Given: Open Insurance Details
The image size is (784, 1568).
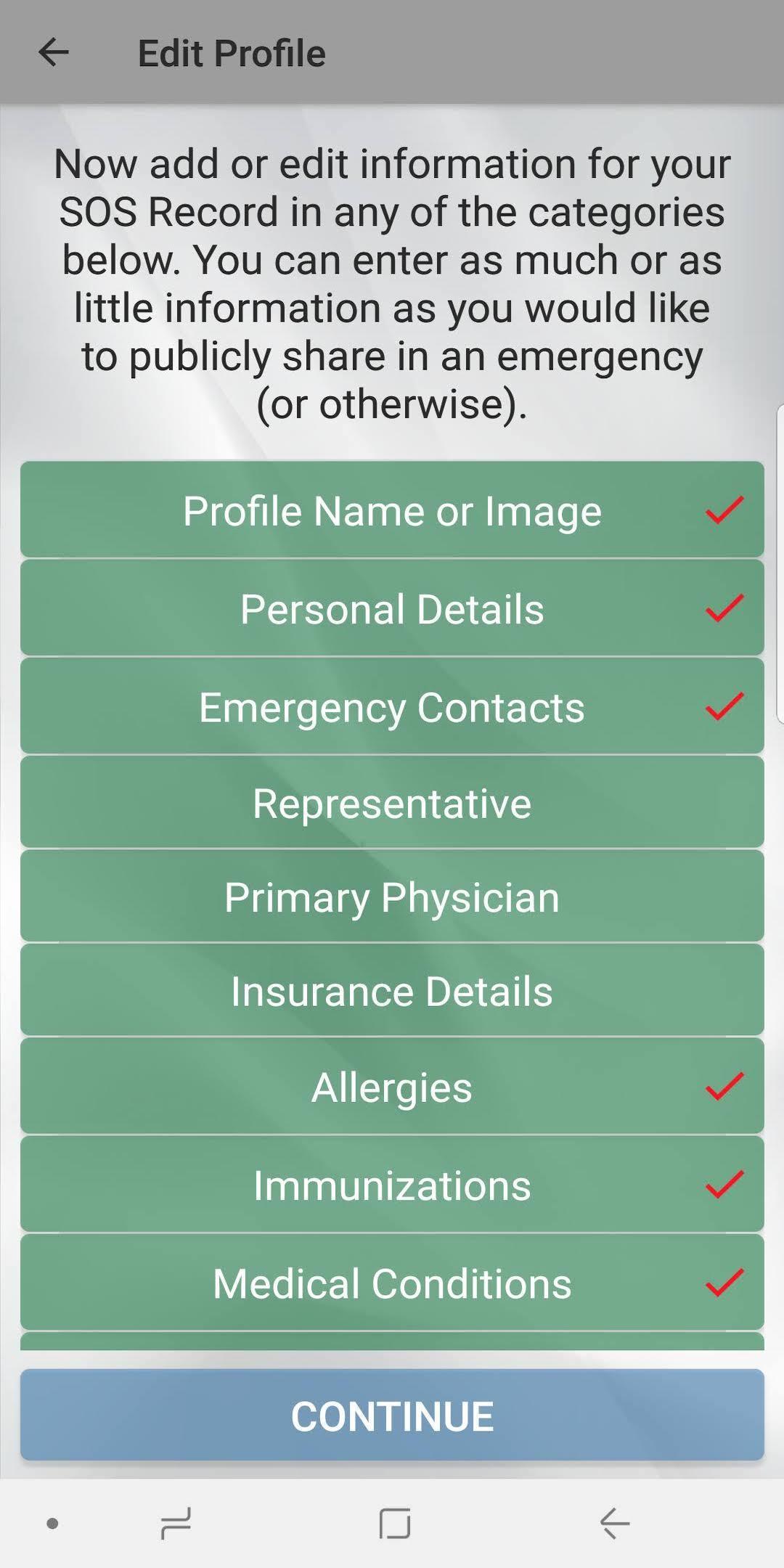Looking at the screenshot, I should click(x=392, y=991).
